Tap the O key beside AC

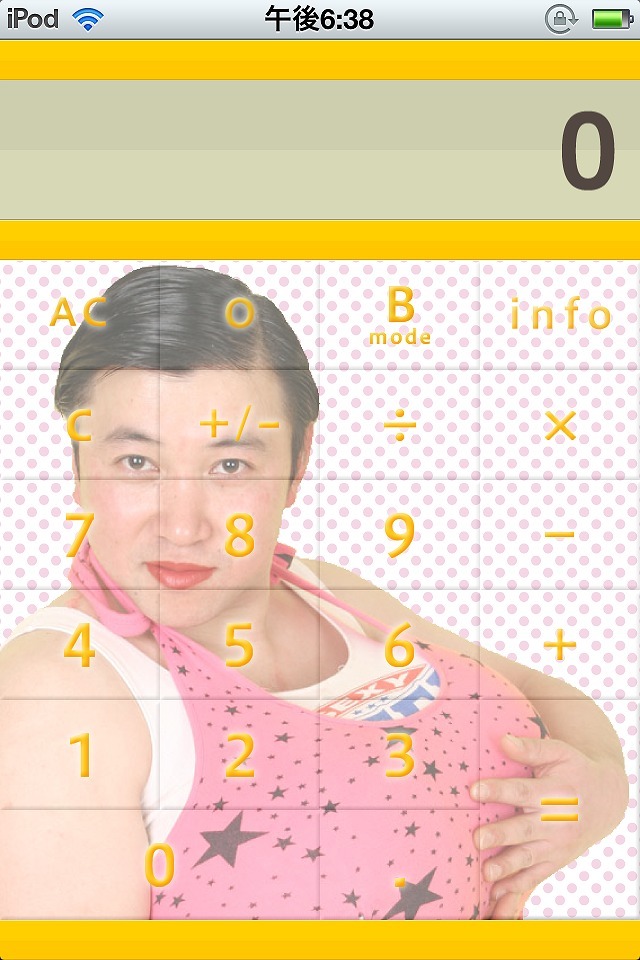(x=240, y=314)
